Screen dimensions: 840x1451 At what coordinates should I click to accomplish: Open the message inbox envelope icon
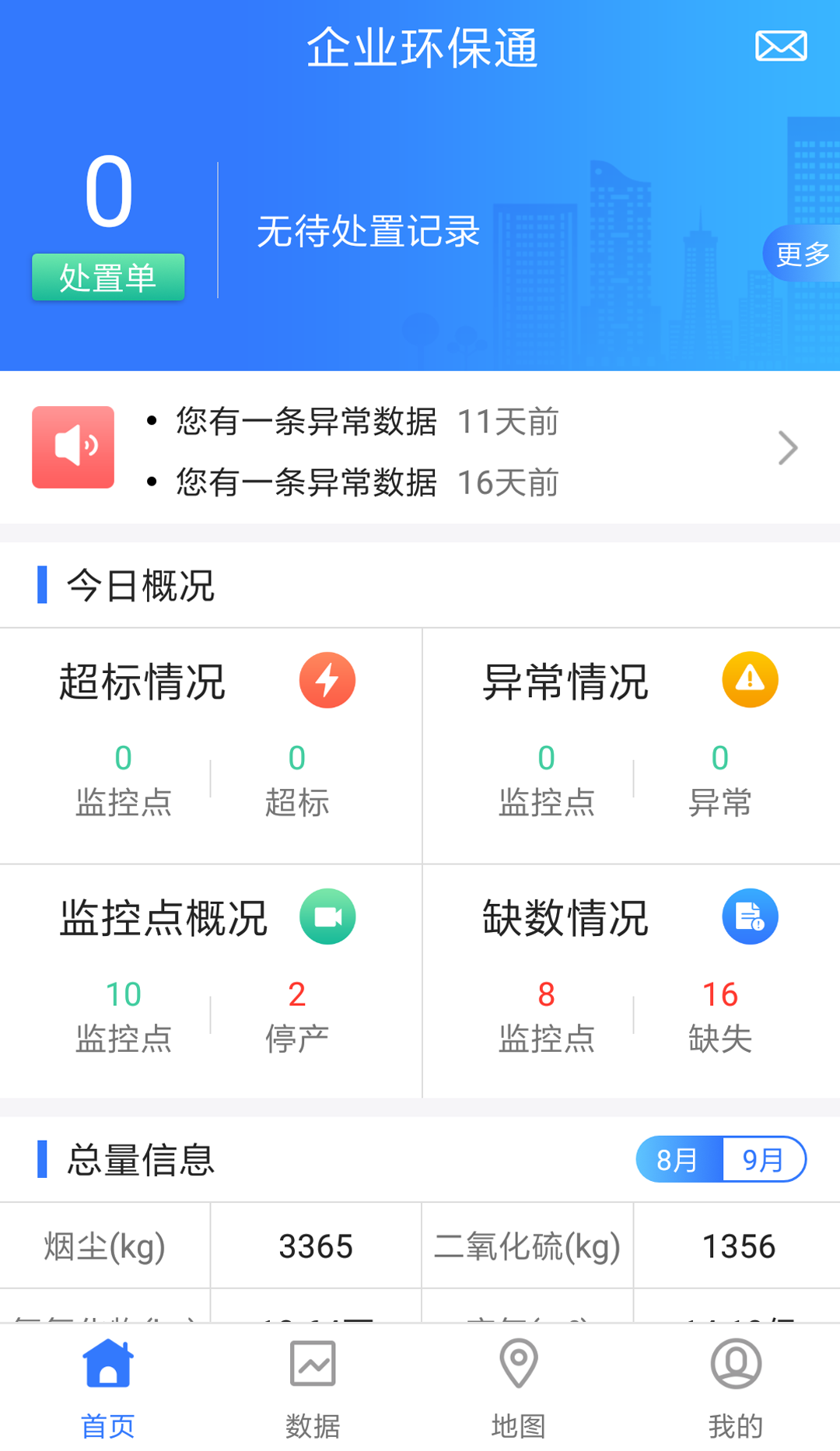(780, 44)
